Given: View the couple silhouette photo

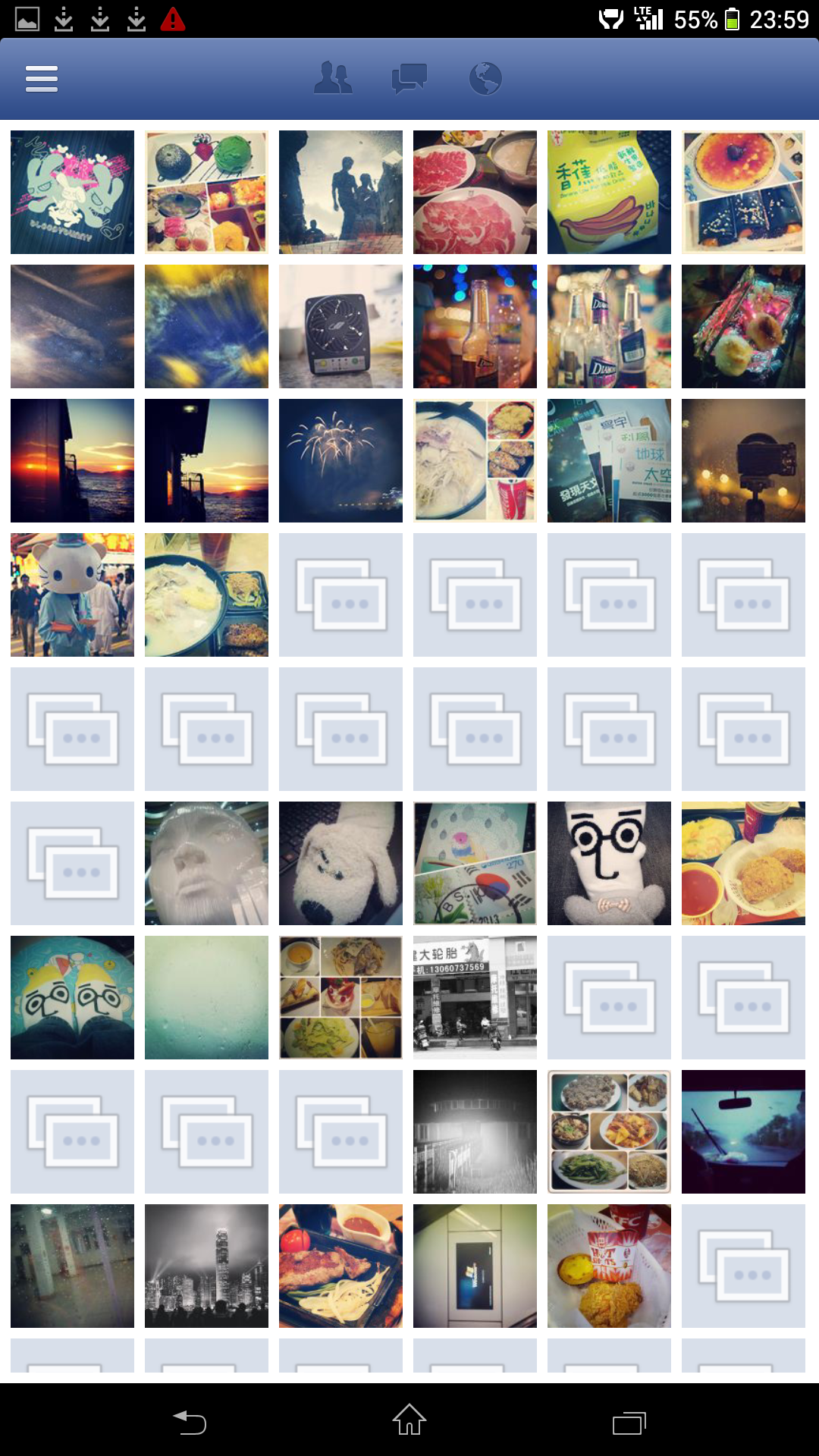Looking at the screenshot, I should click(340, 192).
